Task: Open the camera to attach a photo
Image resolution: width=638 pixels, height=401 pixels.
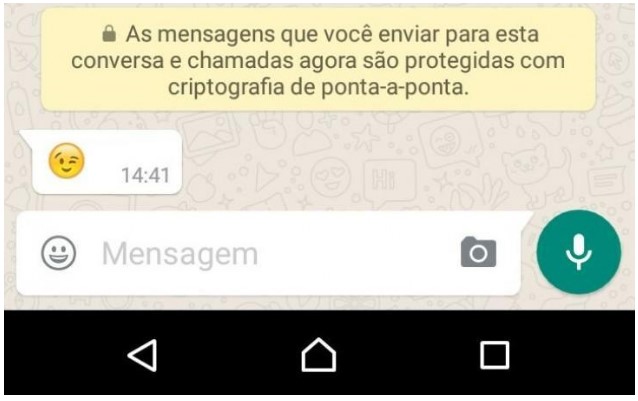Action: click(478, 253)
